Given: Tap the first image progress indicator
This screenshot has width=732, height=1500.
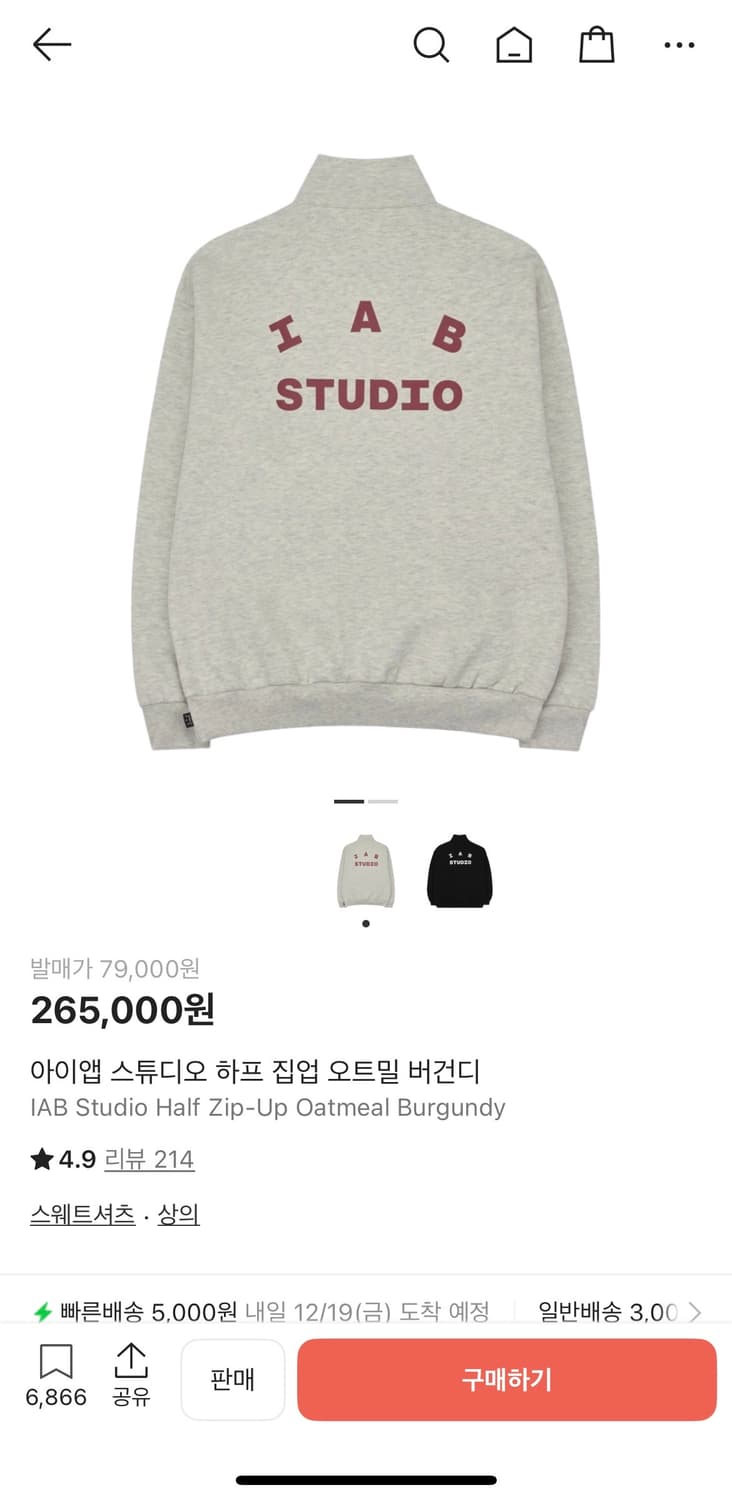Looking at the screenshot, I should (350, 801).
